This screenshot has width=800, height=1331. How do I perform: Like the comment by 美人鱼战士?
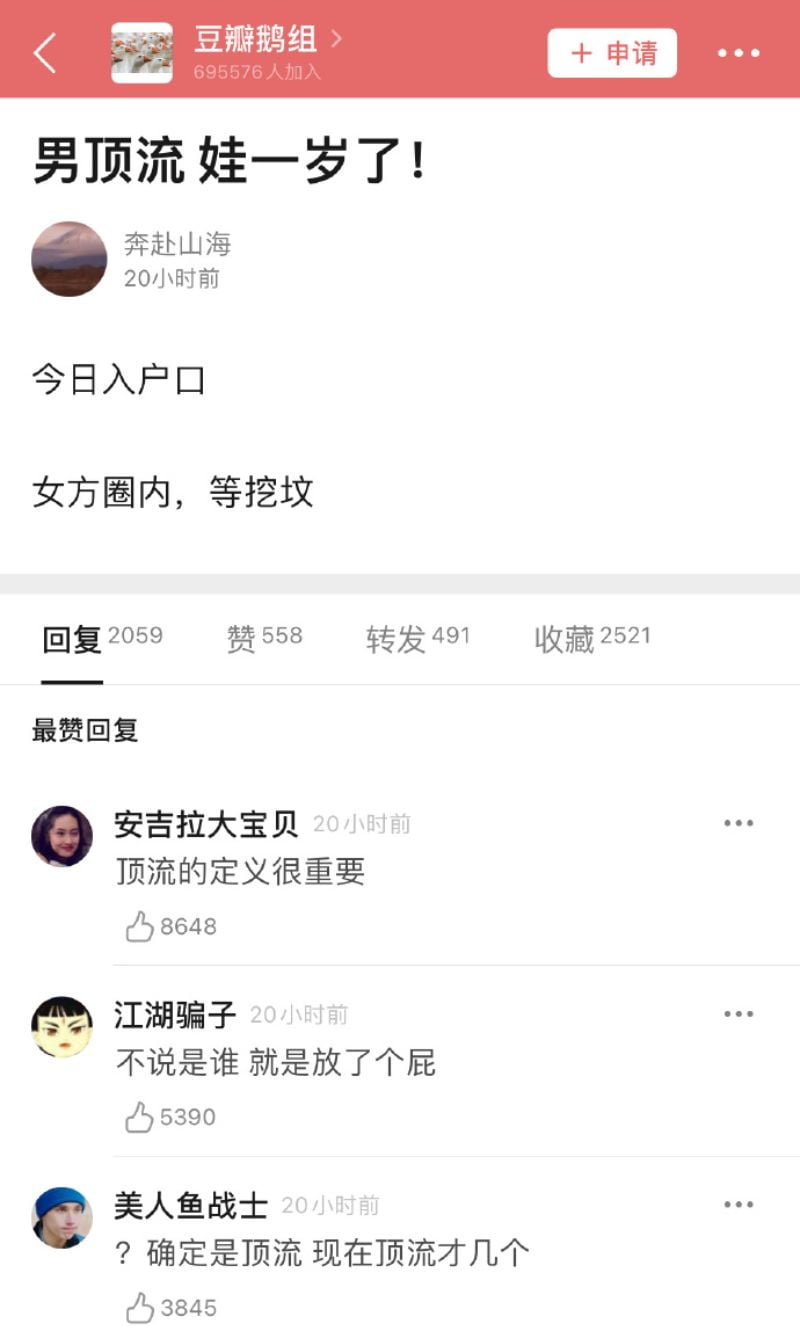coord(140,1308)
